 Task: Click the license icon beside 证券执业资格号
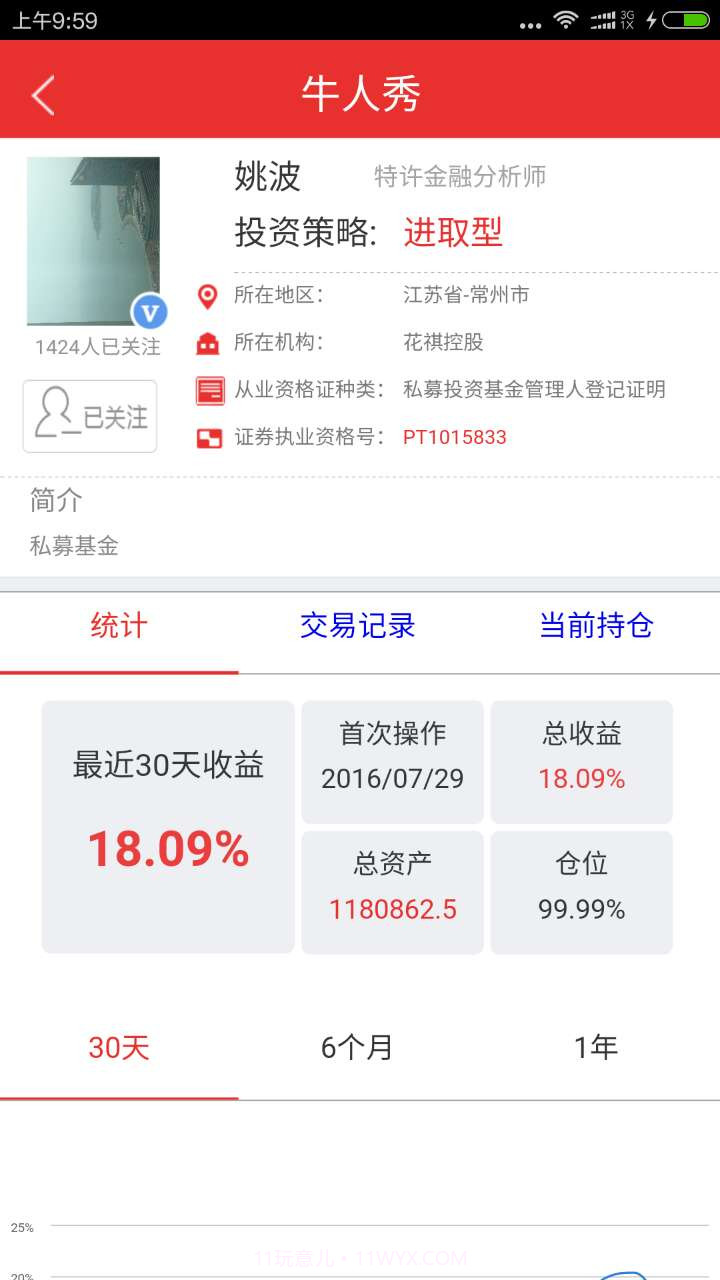[209, 438]
